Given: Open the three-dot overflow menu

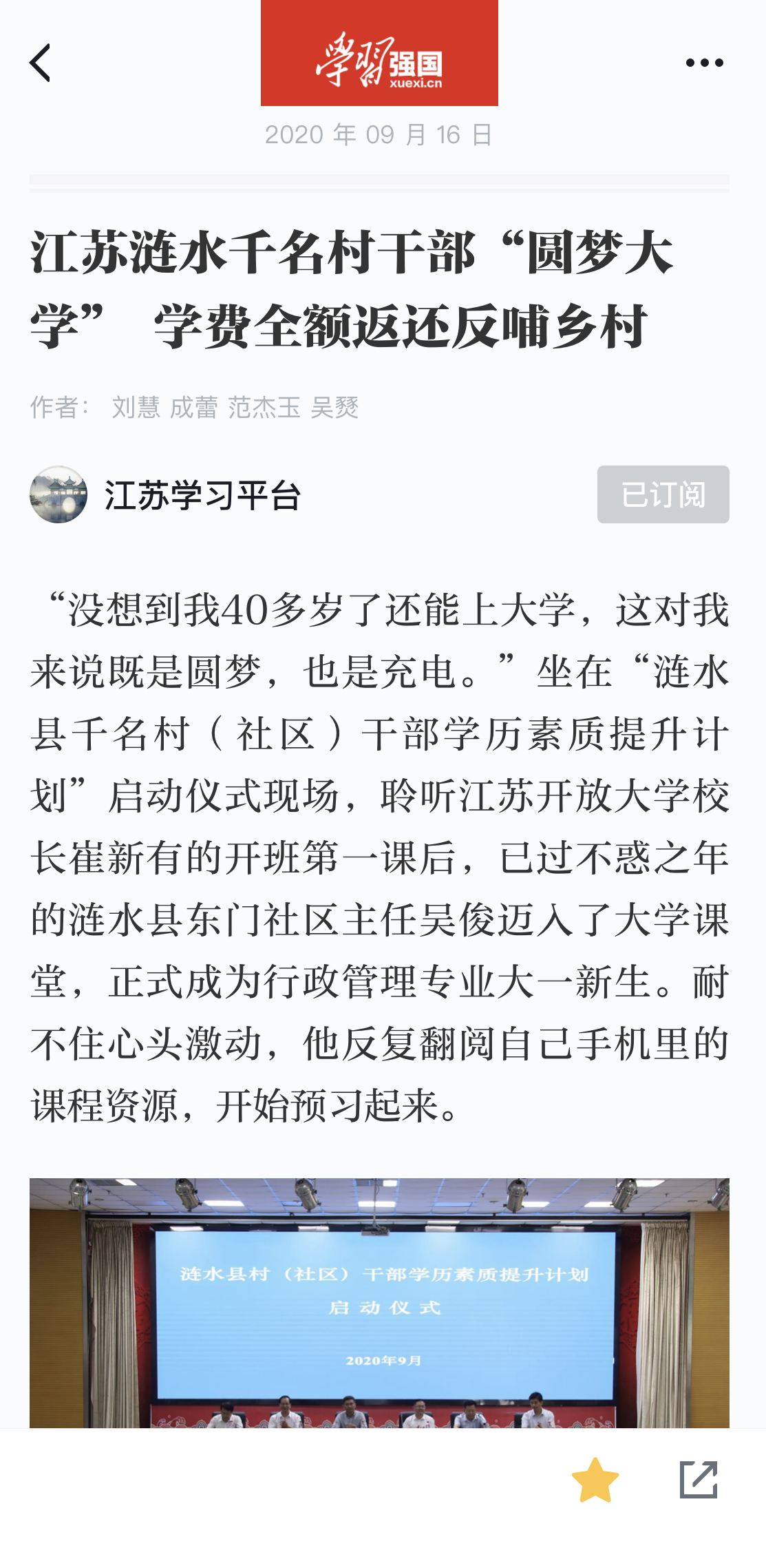Looking at the screenshot, I should pyautogui.click(x=704, y=63).
